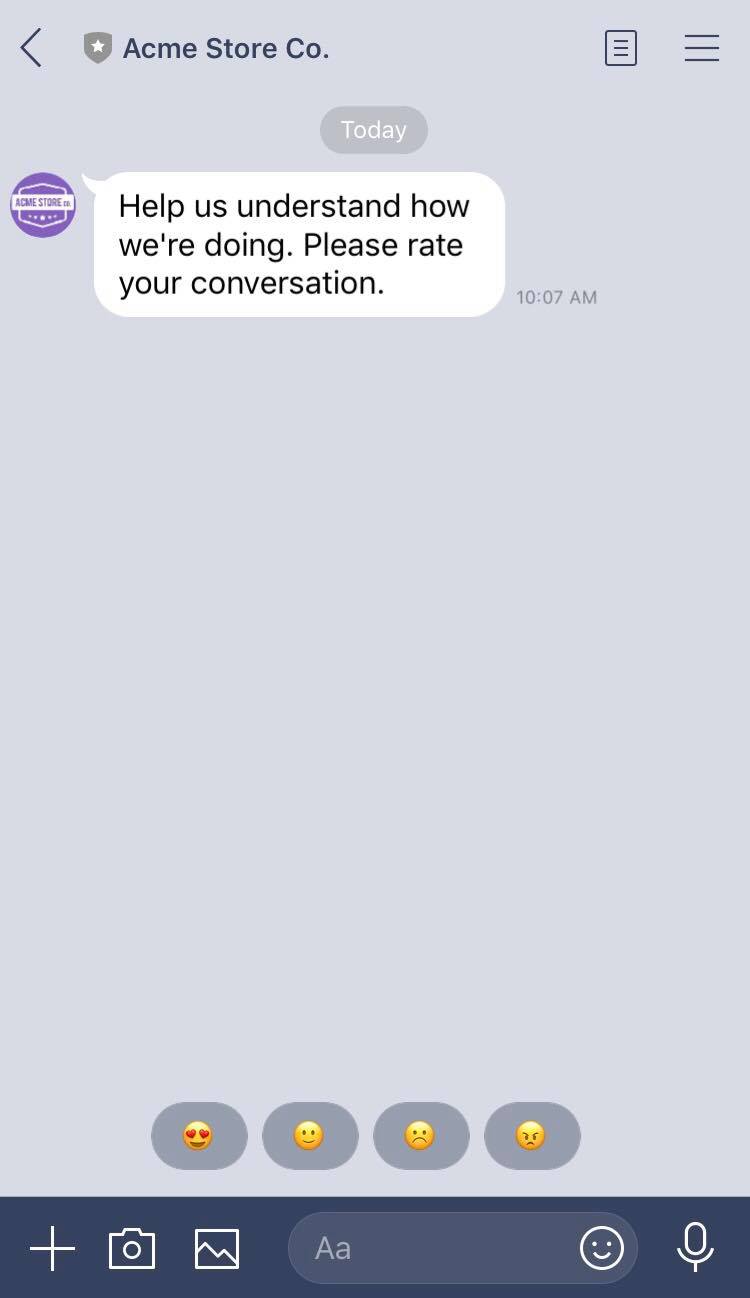Viewport: 750px width, 1298px height.
Task: Open the notes icon in header
Action: [620, 48]
